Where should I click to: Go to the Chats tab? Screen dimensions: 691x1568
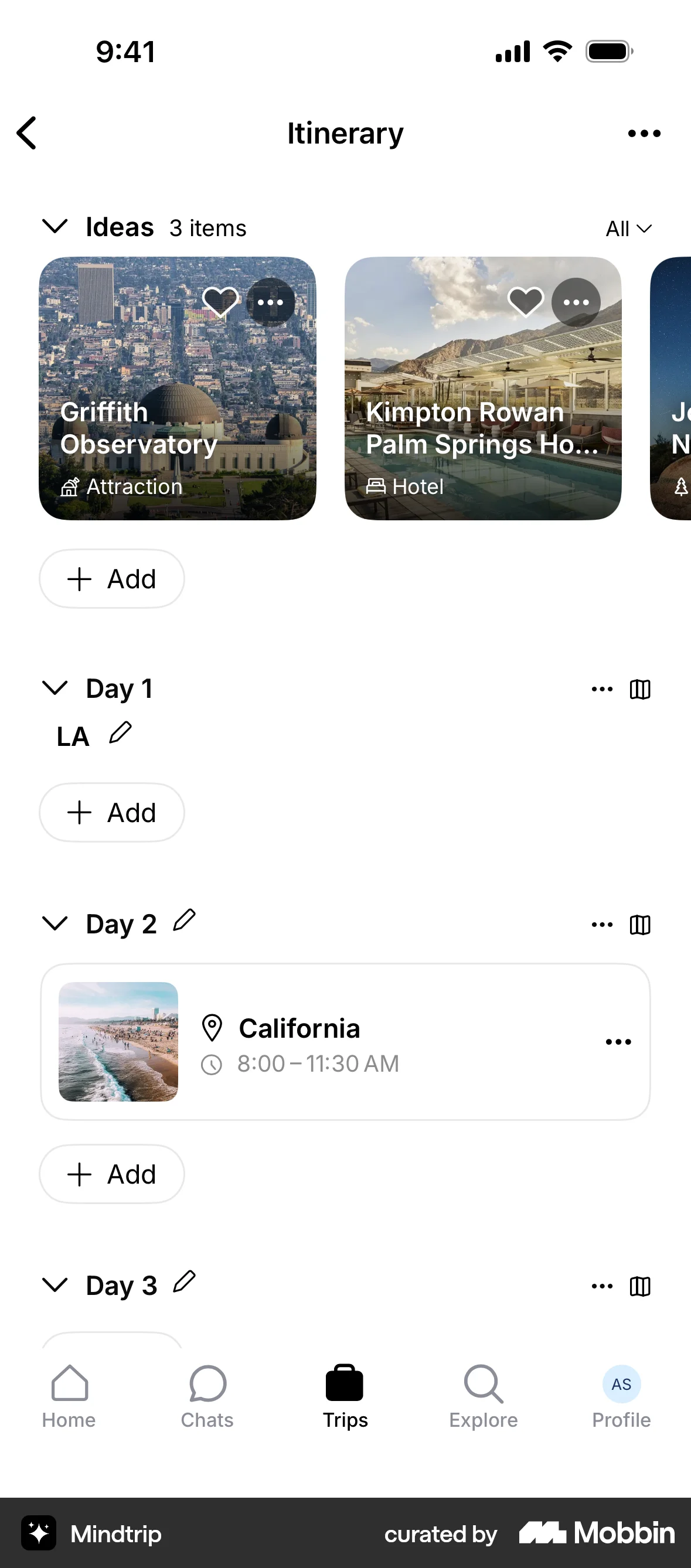click(207, 1396)
